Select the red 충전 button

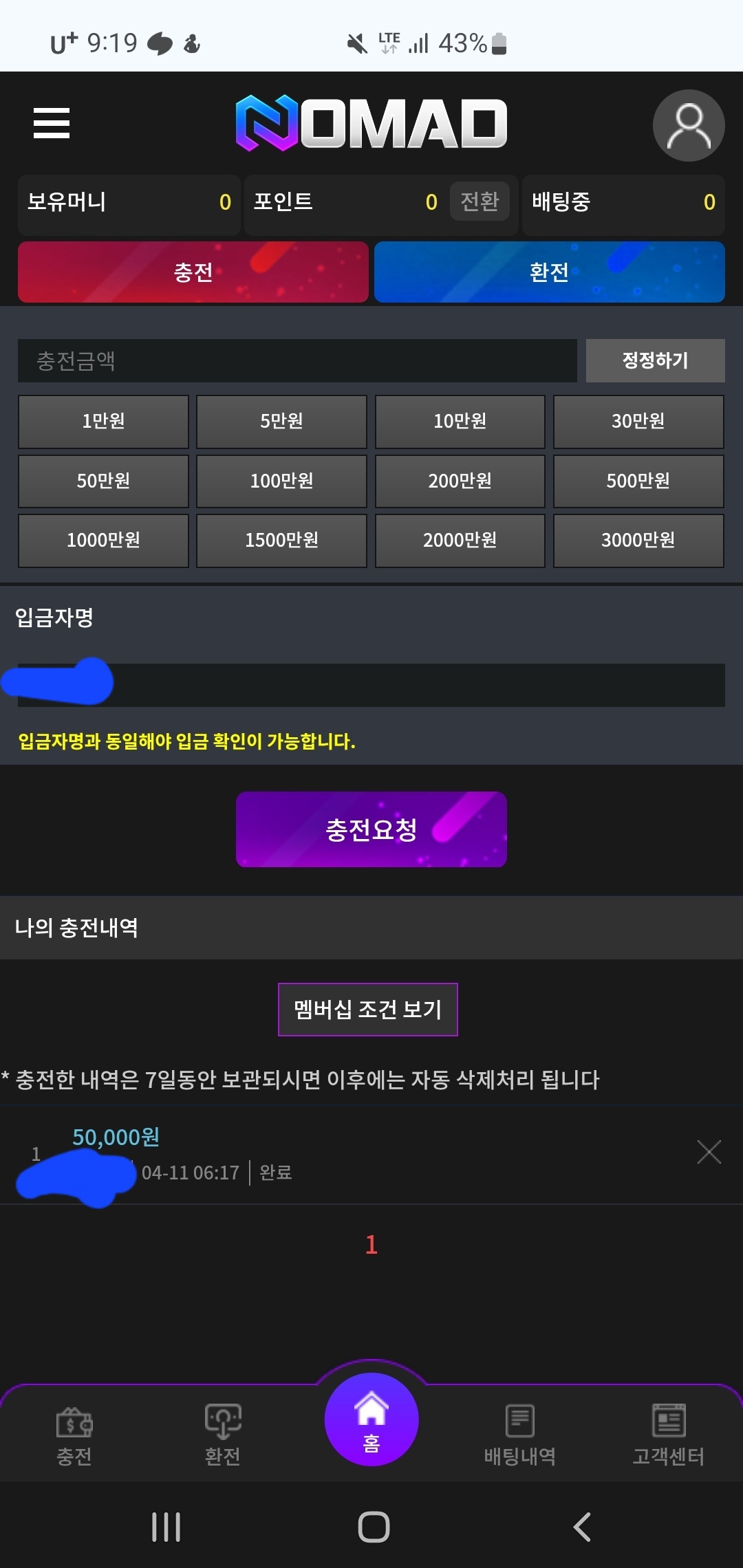193,272
